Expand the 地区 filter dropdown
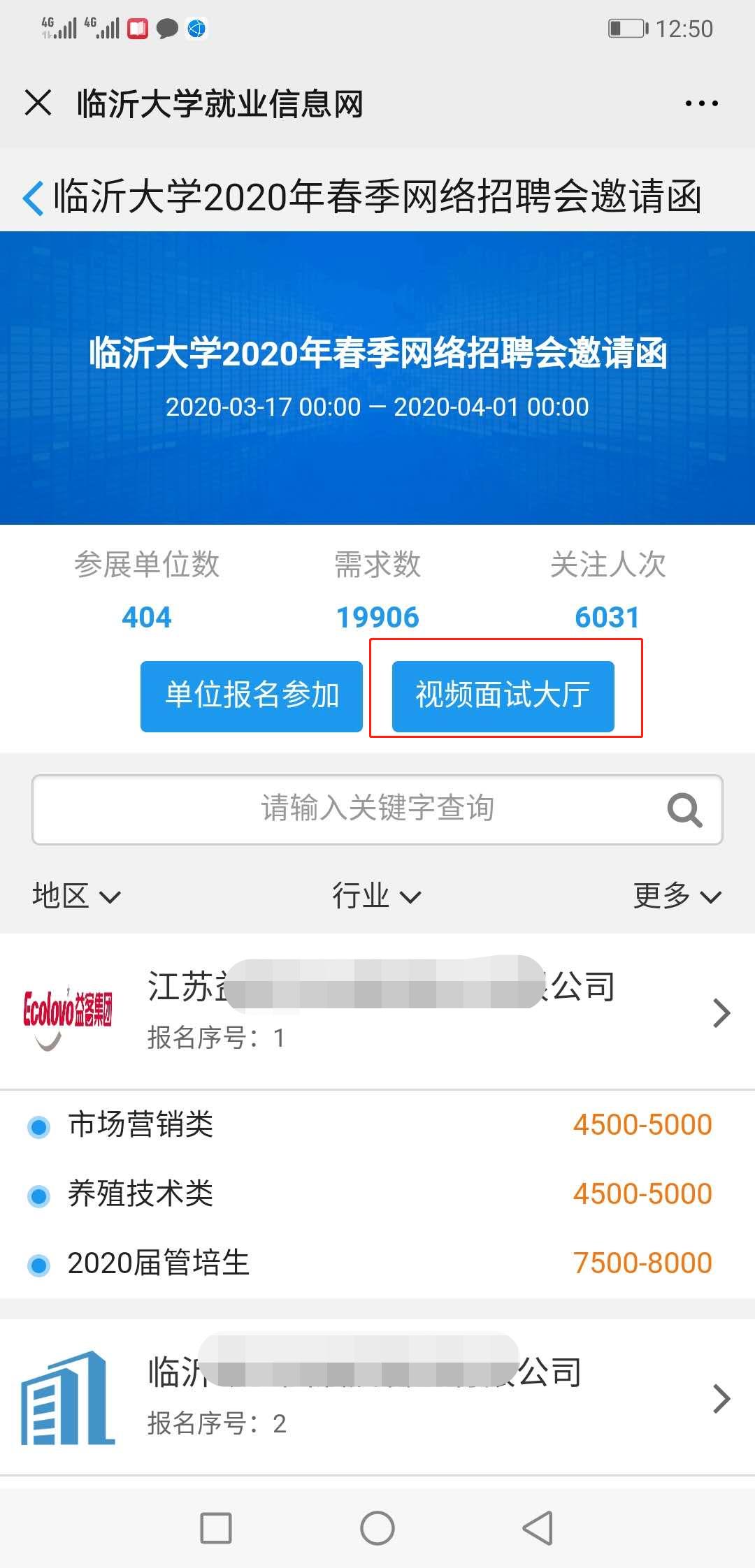755x1568 pixels. [75, 895]
